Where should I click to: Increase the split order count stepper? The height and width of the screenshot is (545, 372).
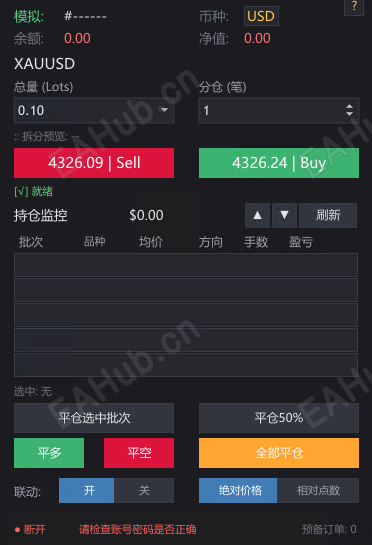pyautogui.click(x=349, y=106)
